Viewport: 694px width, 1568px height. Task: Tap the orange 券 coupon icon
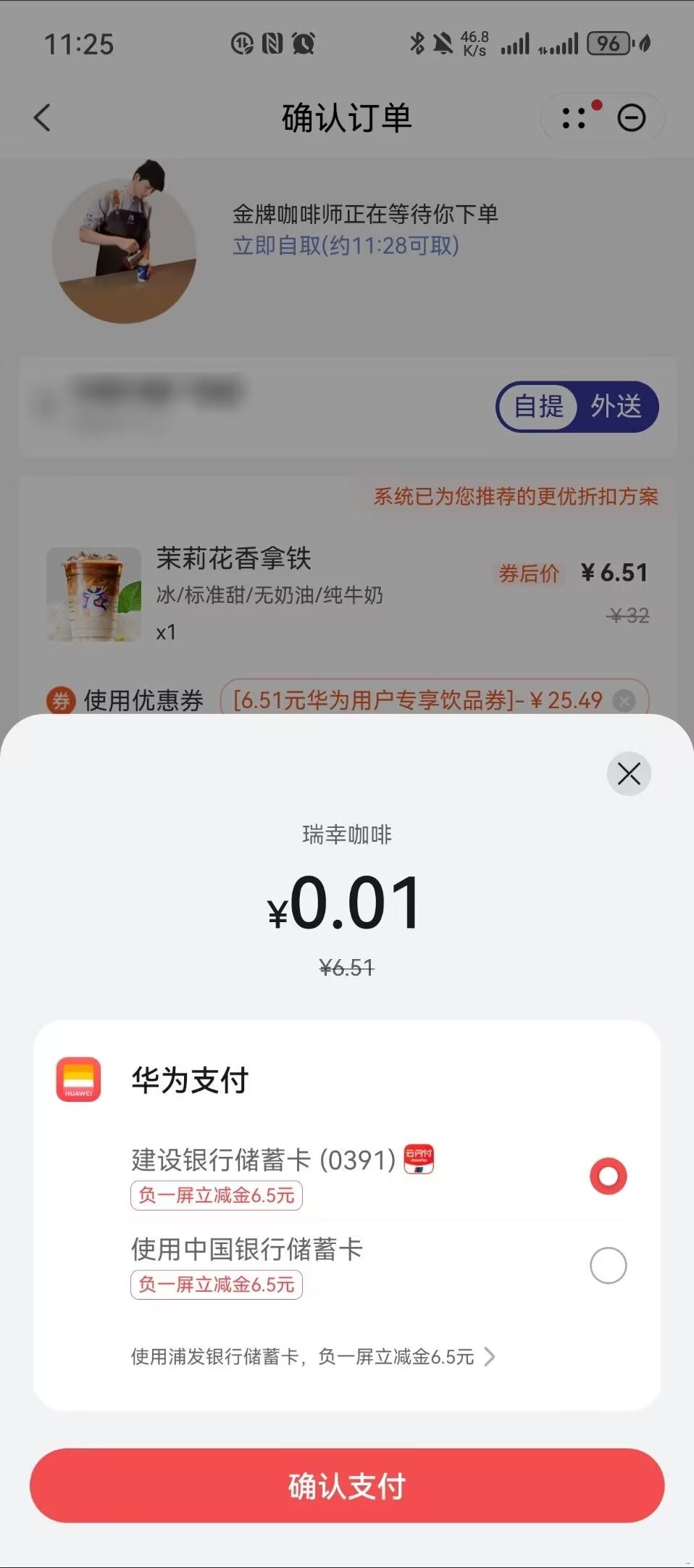[x=62, y=699]
